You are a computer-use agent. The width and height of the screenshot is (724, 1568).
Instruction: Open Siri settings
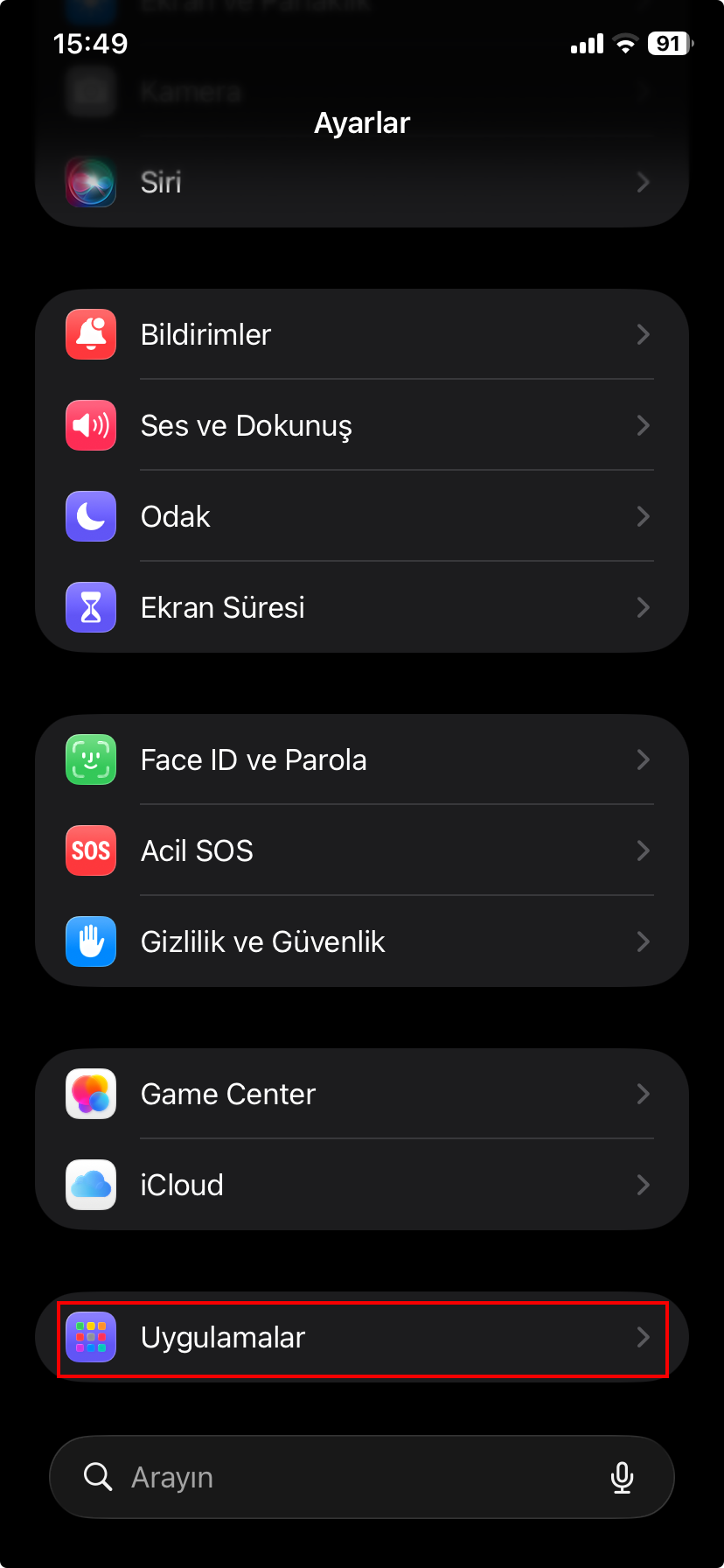pyautogui.click(x=361, y=183)
